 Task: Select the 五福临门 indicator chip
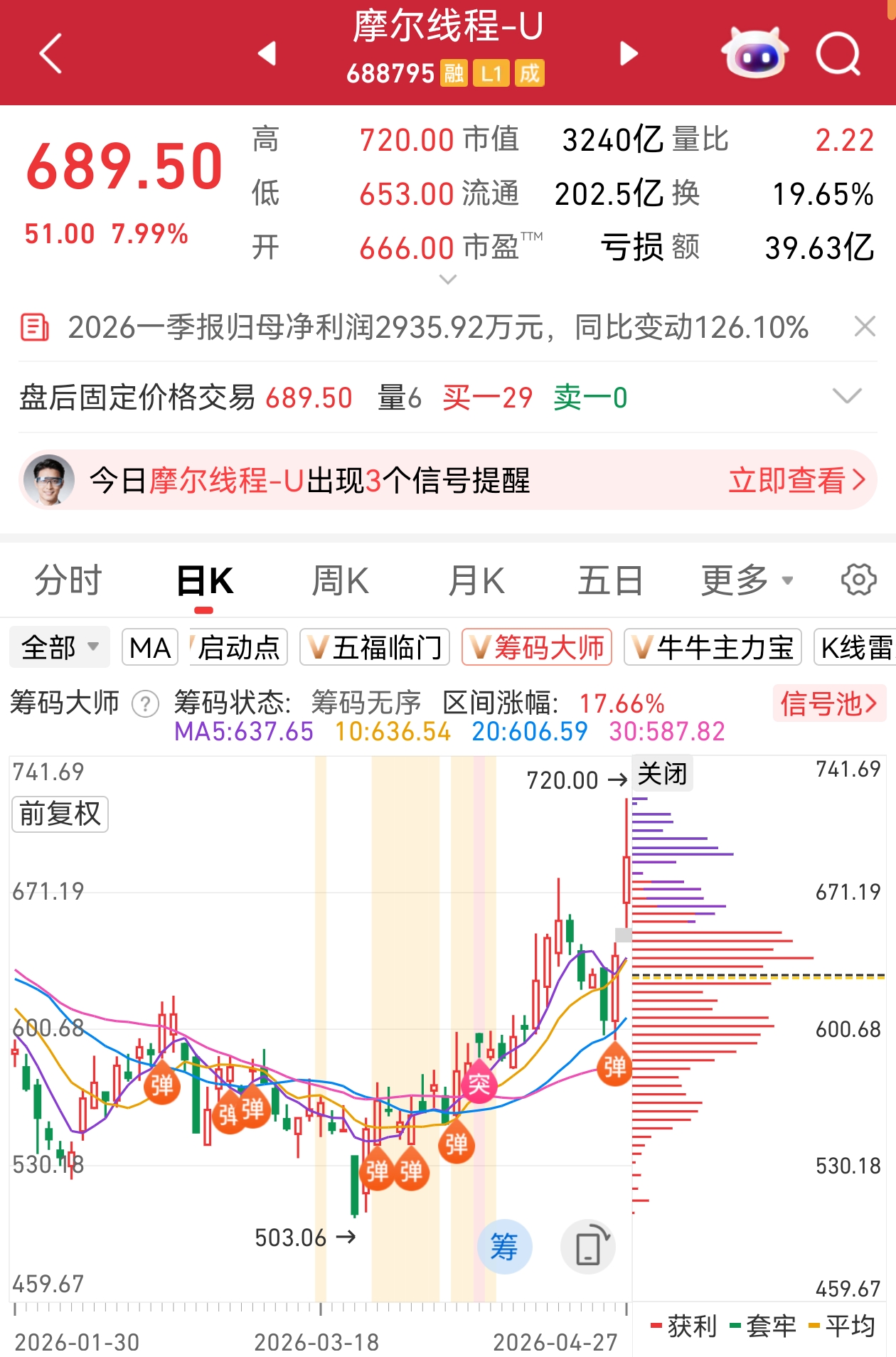pyautogui.click(x=375, y=647)
